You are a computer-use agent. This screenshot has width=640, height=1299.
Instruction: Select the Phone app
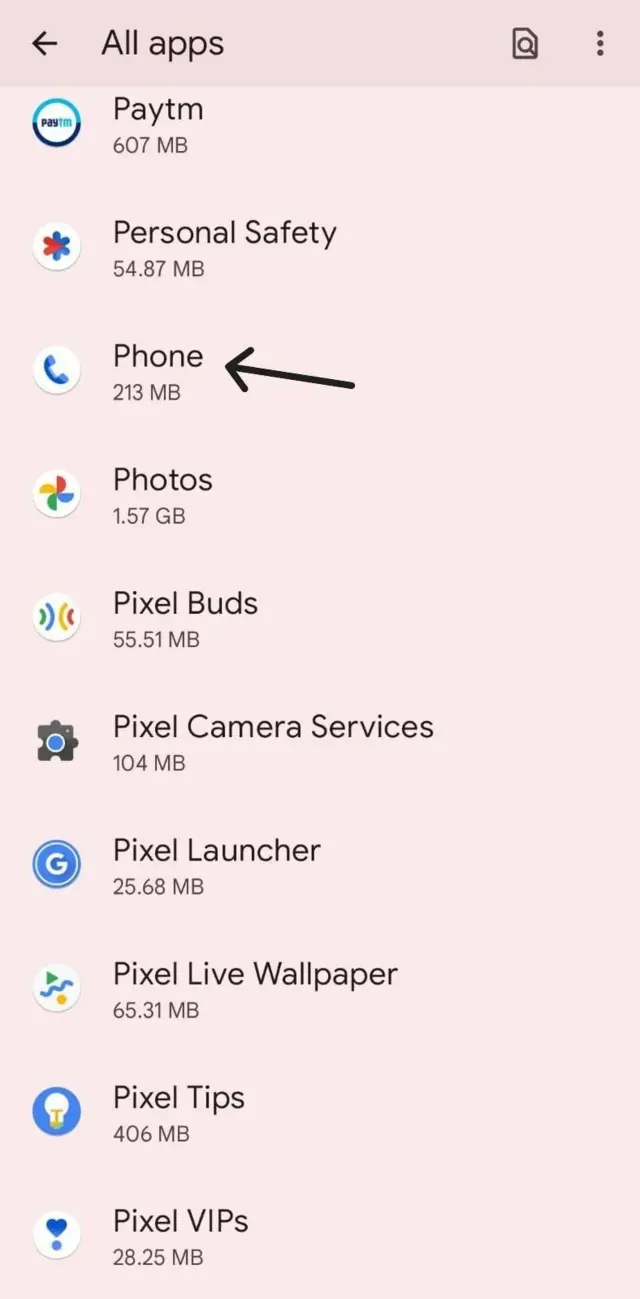[158, 371]
